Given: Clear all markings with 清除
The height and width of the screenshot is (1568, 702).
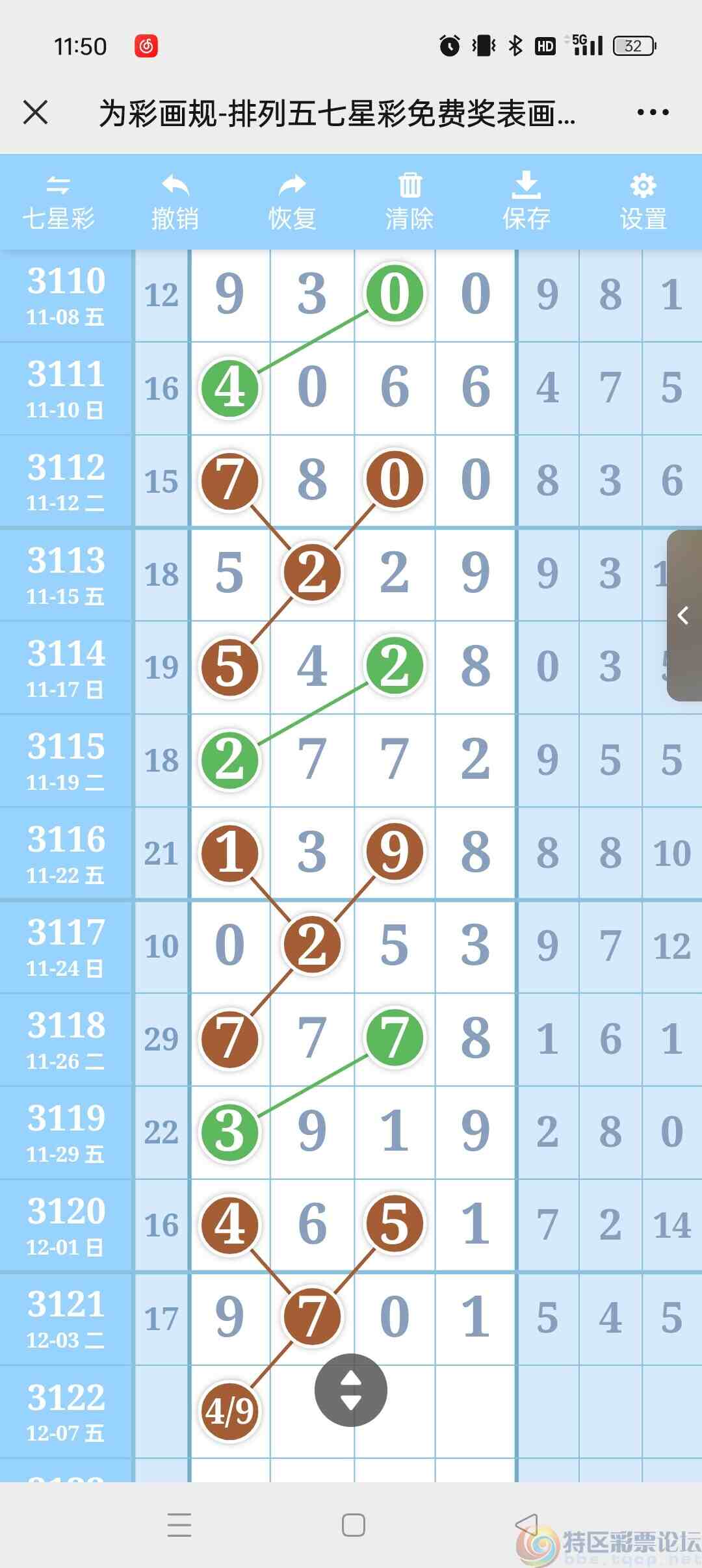Looking at the screenshot, I should [409, 202].
